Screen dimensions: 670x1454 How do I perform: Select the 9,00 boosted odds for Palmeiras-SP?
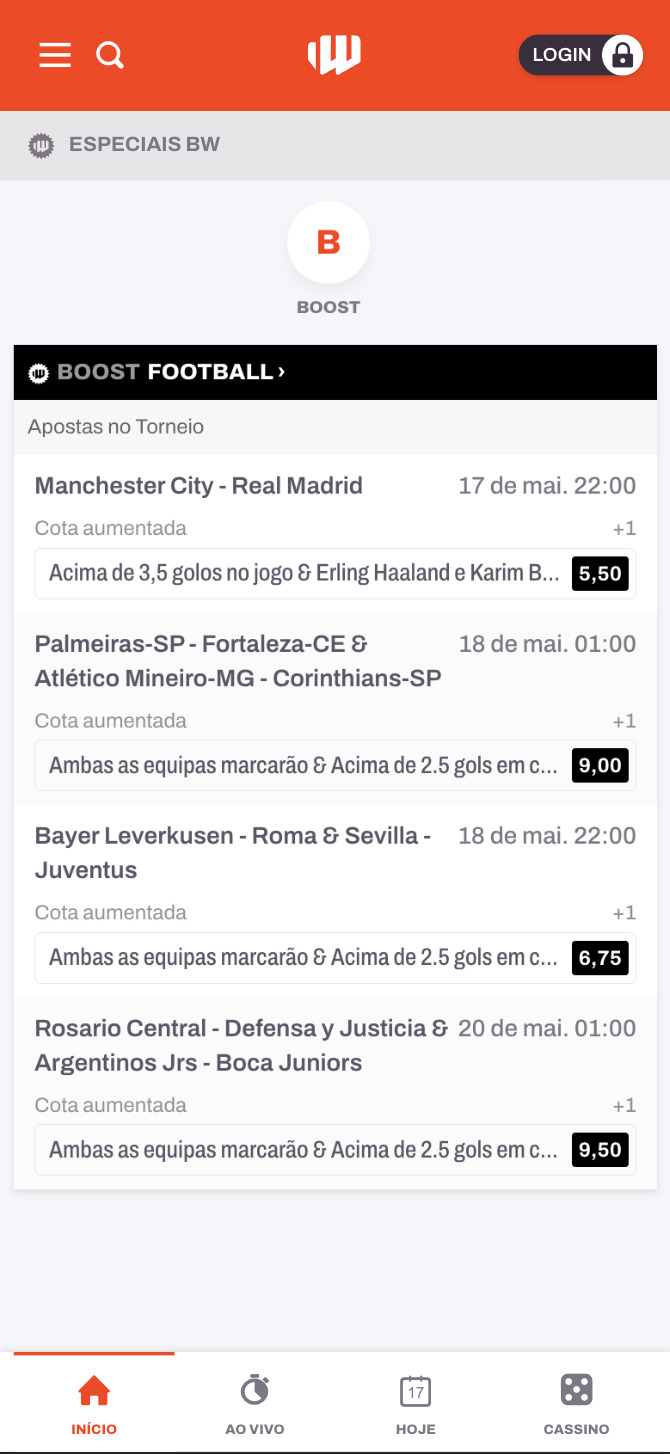pyautogui.click(x=600, y=766)
